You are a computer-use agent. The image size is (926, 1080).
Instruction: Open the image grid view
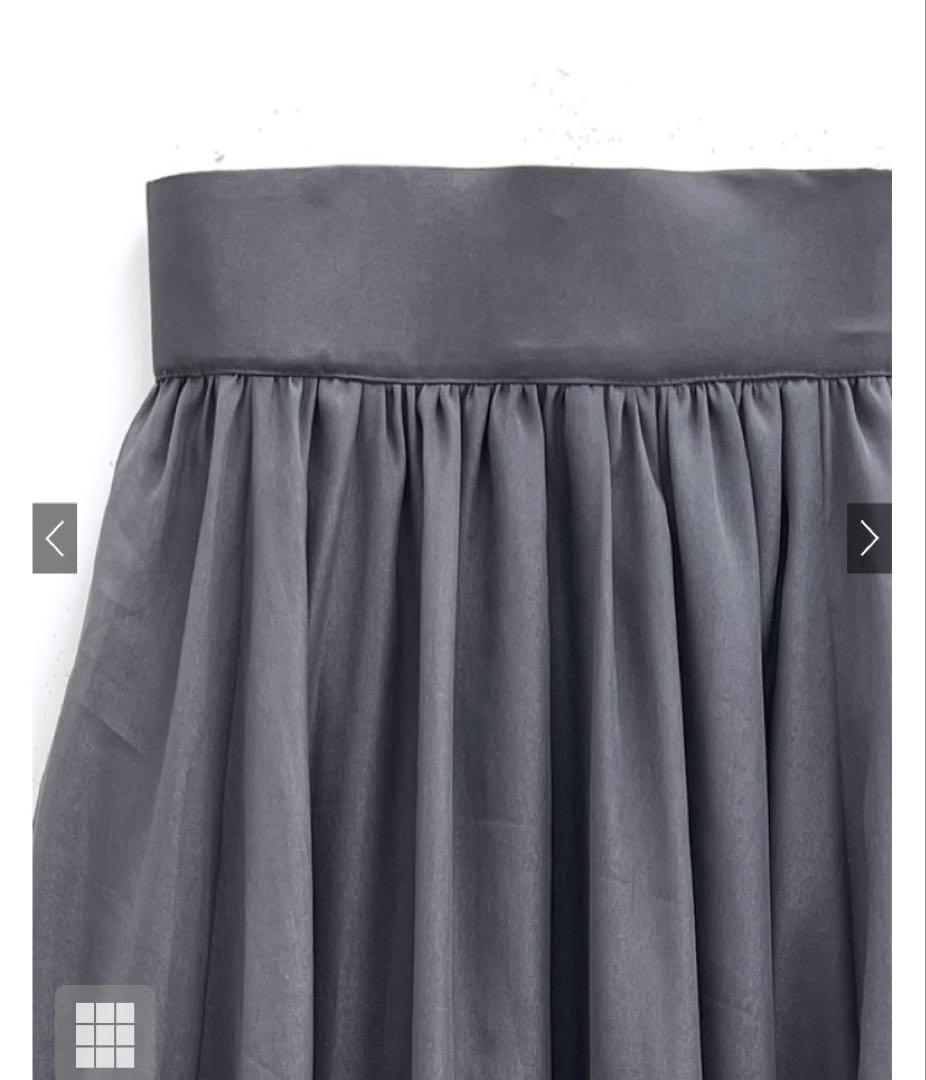point(105,1034)
